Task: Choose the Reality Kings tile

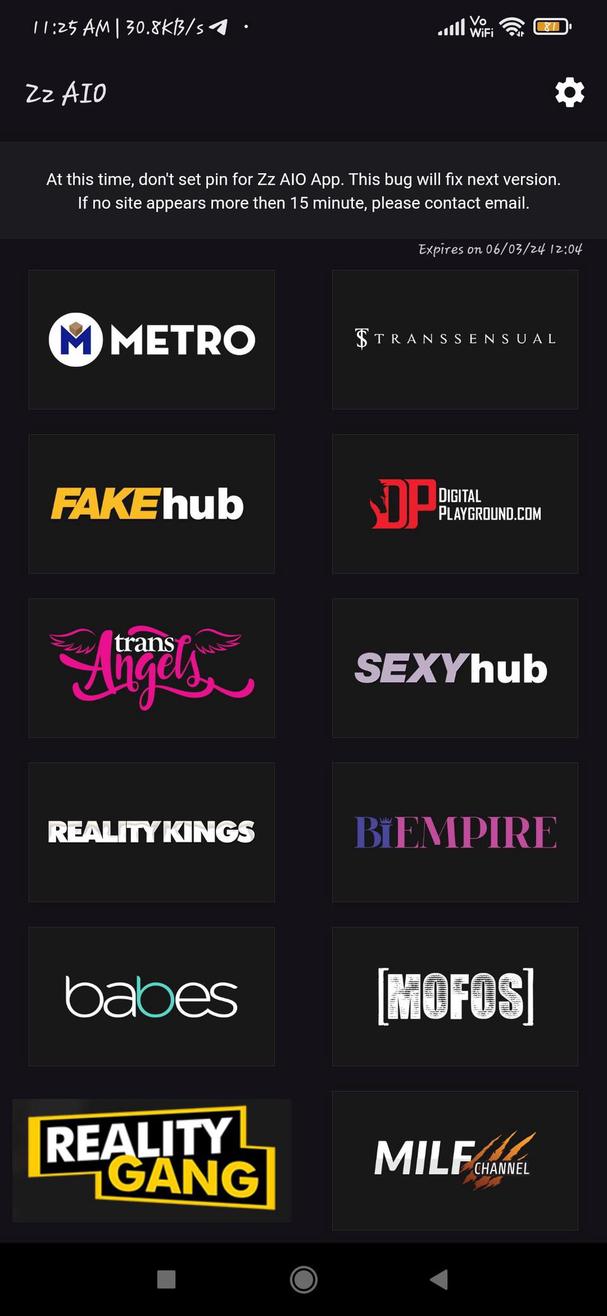Action: coord(152,831)
